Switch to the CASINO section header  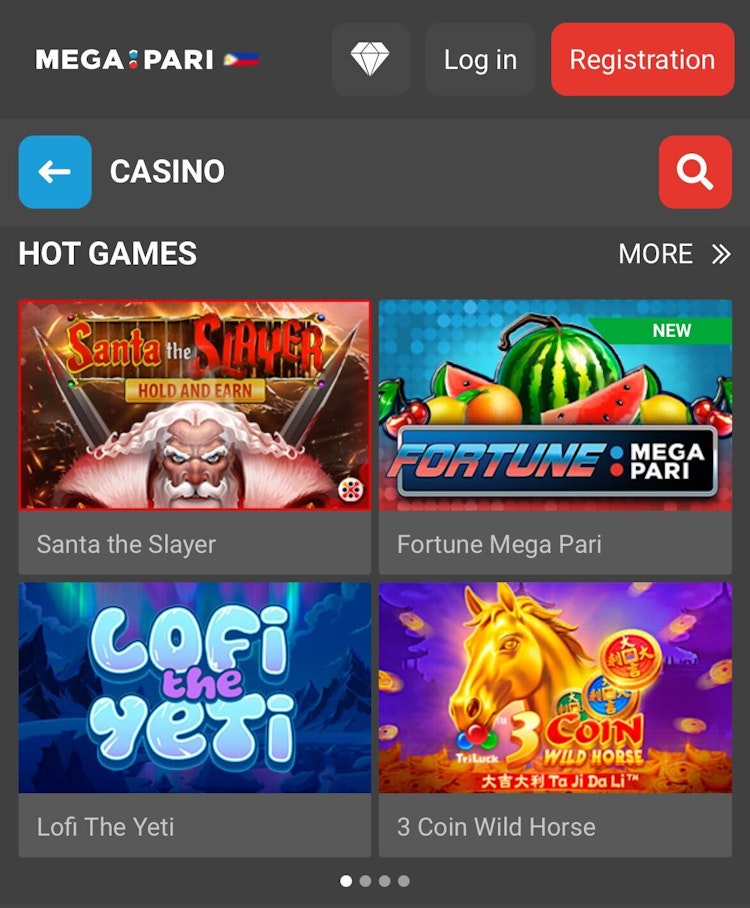click(x=165, y=172)
